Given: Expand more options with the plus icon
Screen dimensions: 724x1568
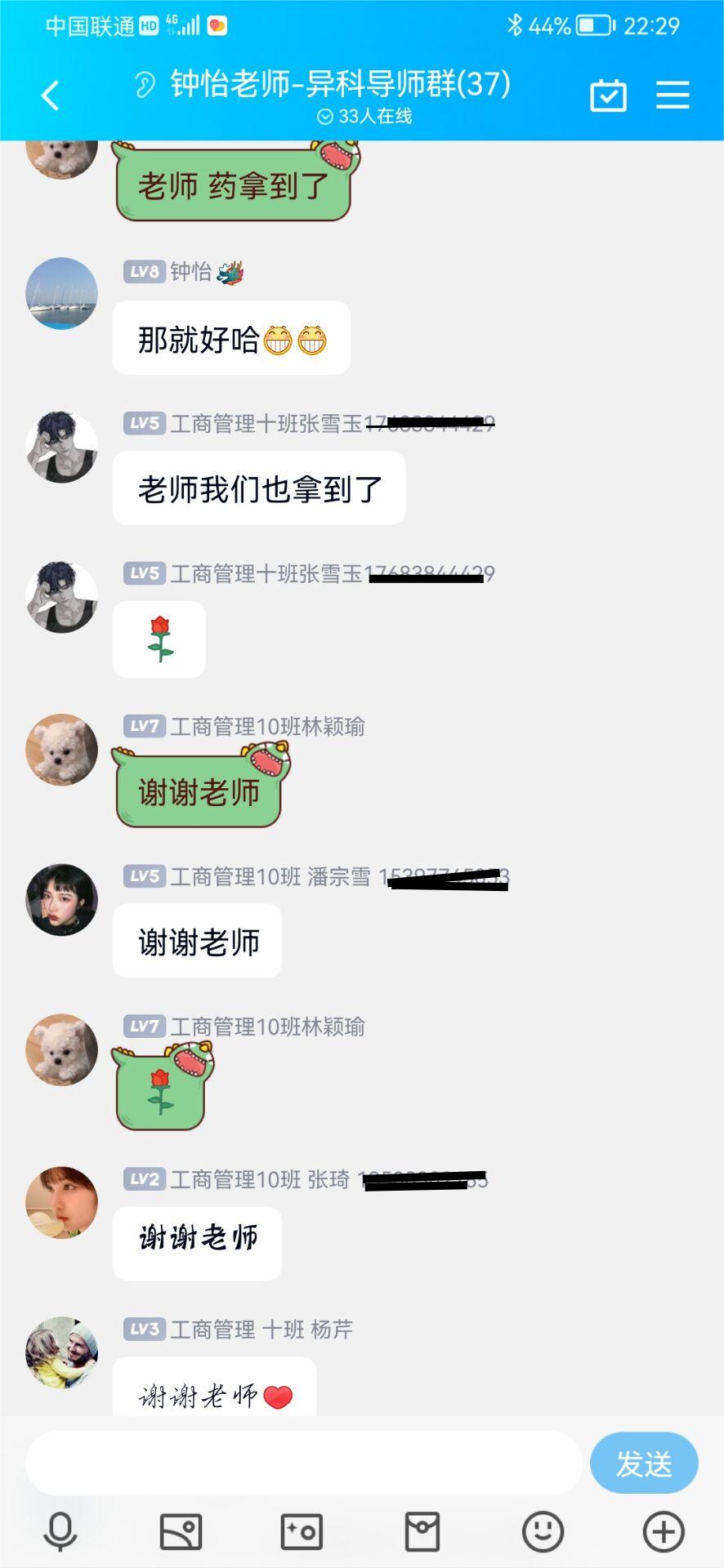Looking at the screenshot, I should click(663, 1531).
